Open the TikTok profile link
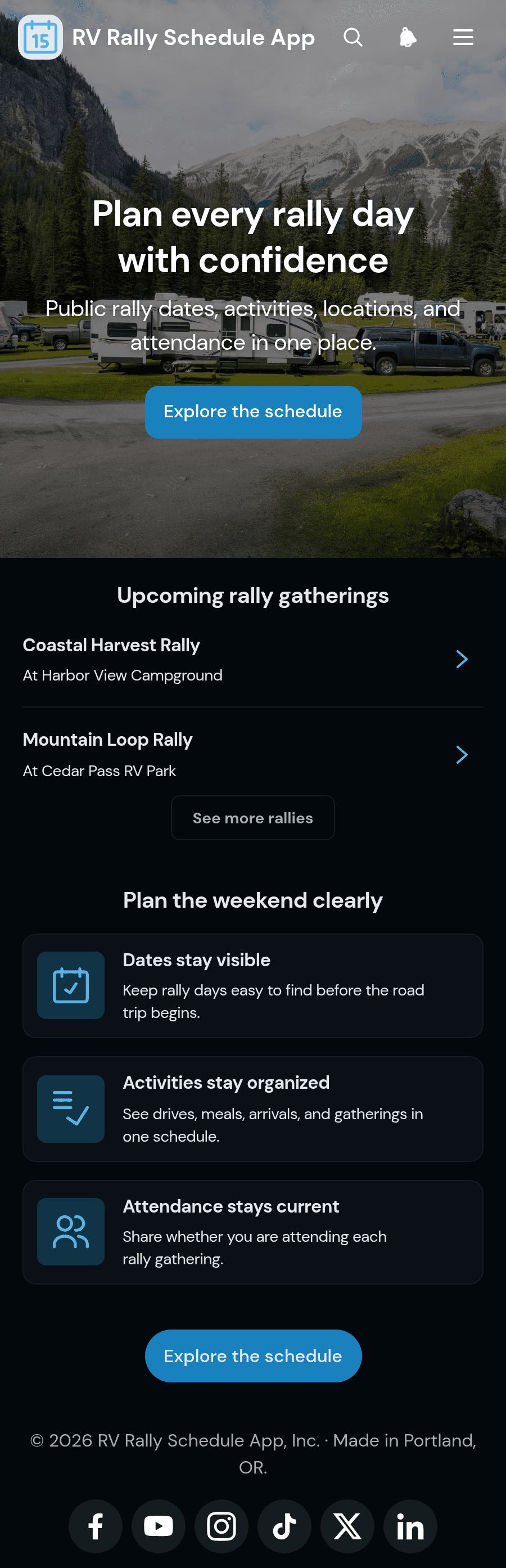This screenshot has width=506, height=1568. 284,1526
